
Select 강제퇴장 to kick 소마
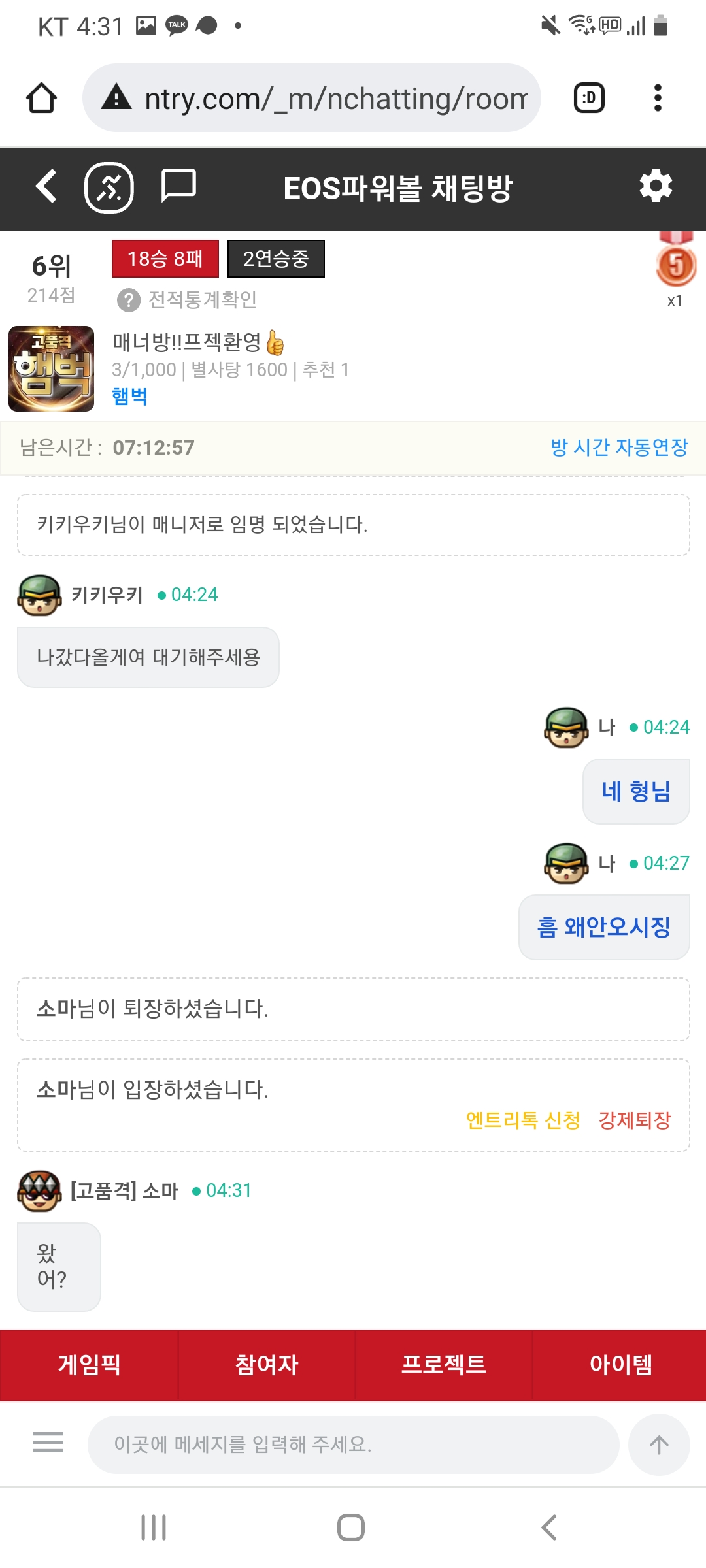(x=634, y=1120)
